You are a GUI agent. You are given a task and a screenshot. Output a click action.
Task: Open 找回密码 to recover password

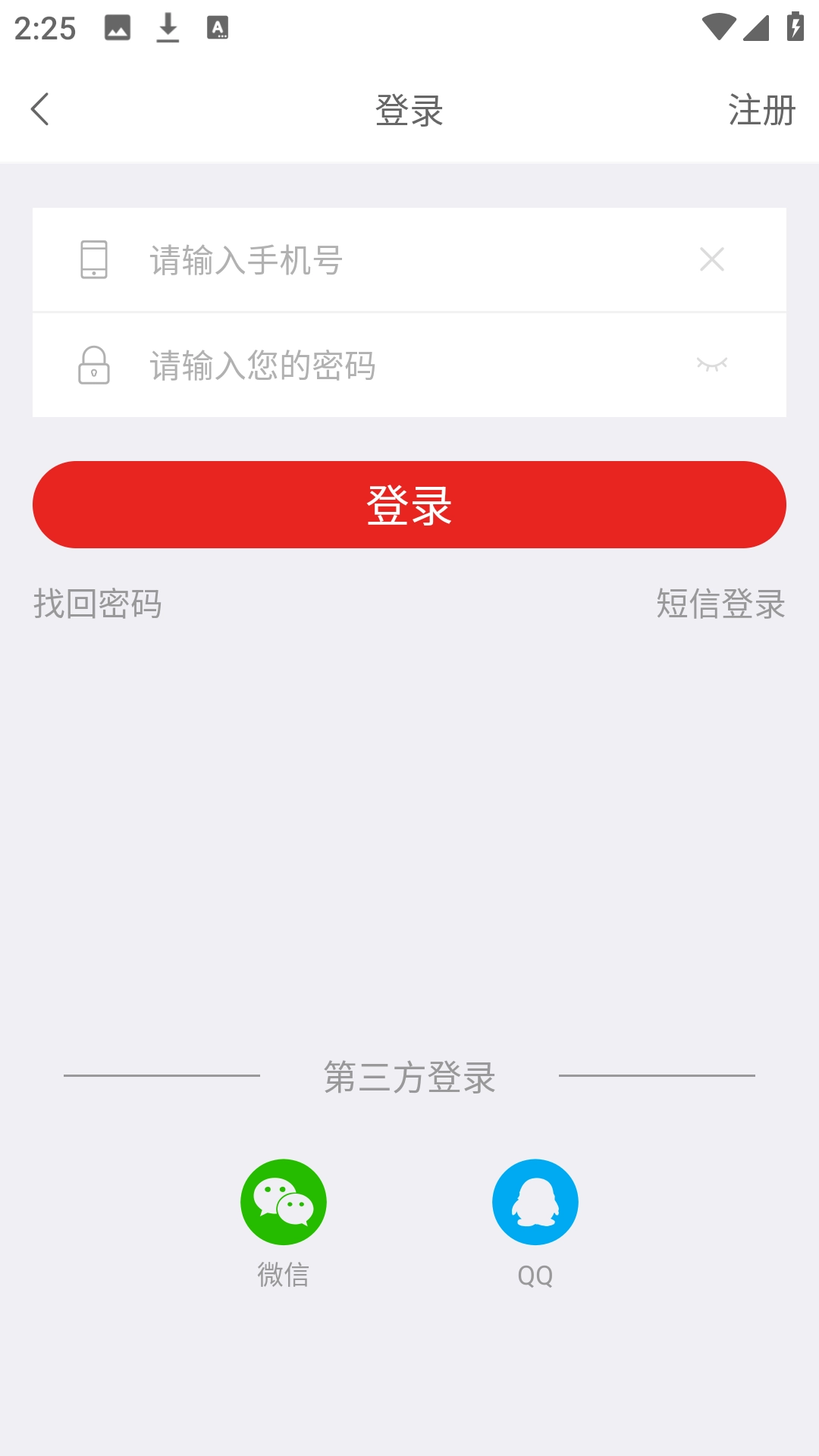pos(98,606)
